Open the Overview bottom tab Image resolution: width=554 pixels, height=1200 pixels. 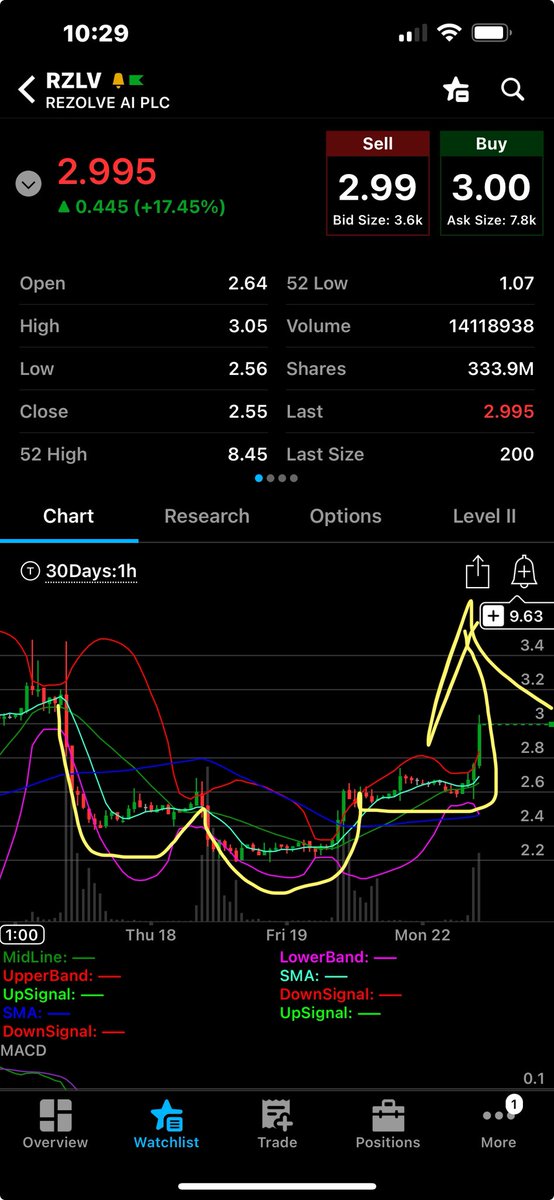click(56, 1124)
